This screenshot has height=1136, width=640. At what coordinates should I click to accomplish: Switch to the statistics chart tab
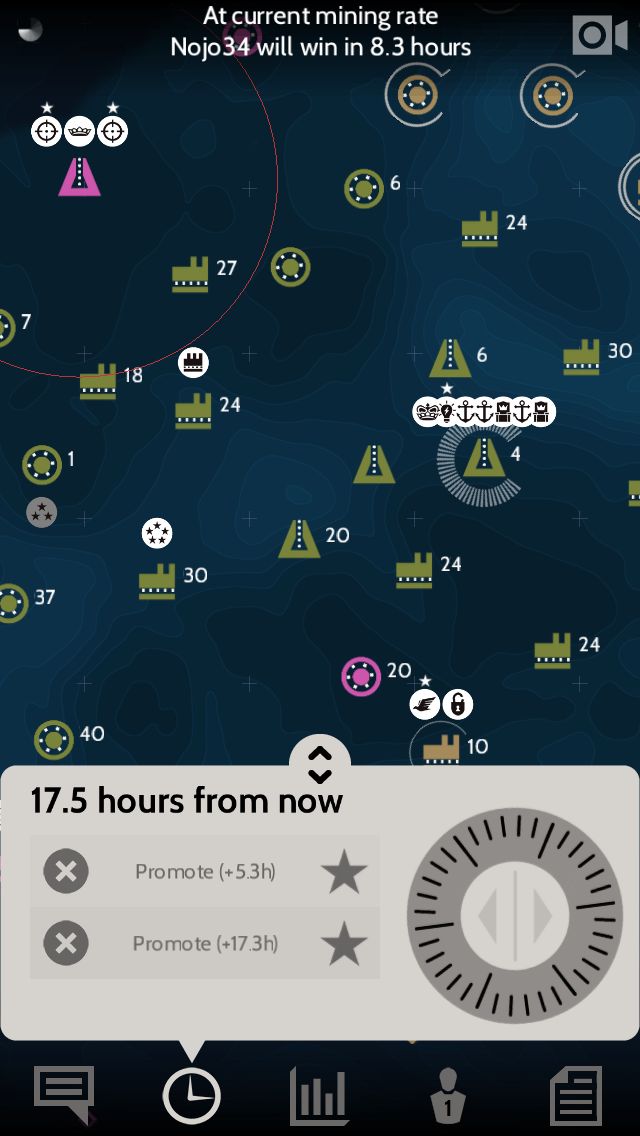(x=319, y=1096)
